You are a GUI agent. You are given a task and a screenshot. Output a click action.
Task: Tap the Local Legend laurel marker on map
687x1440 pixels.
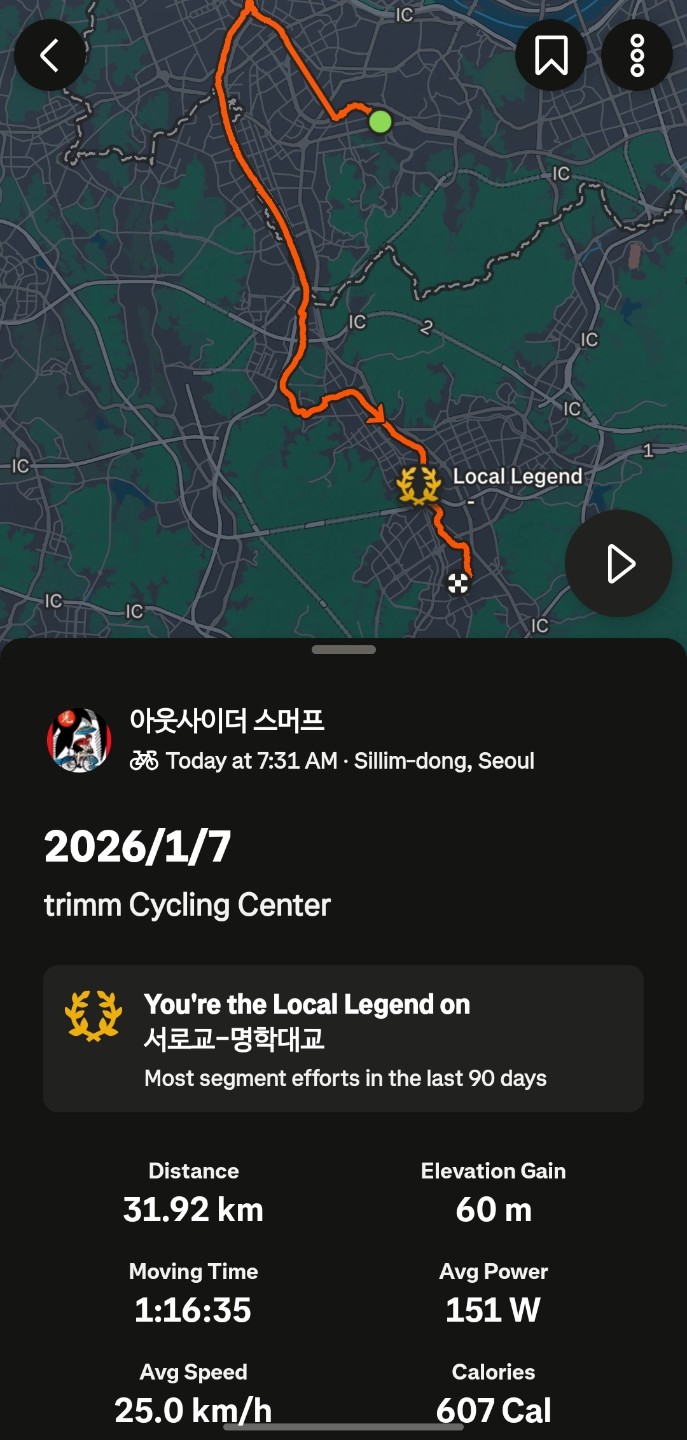click(418, 486)
